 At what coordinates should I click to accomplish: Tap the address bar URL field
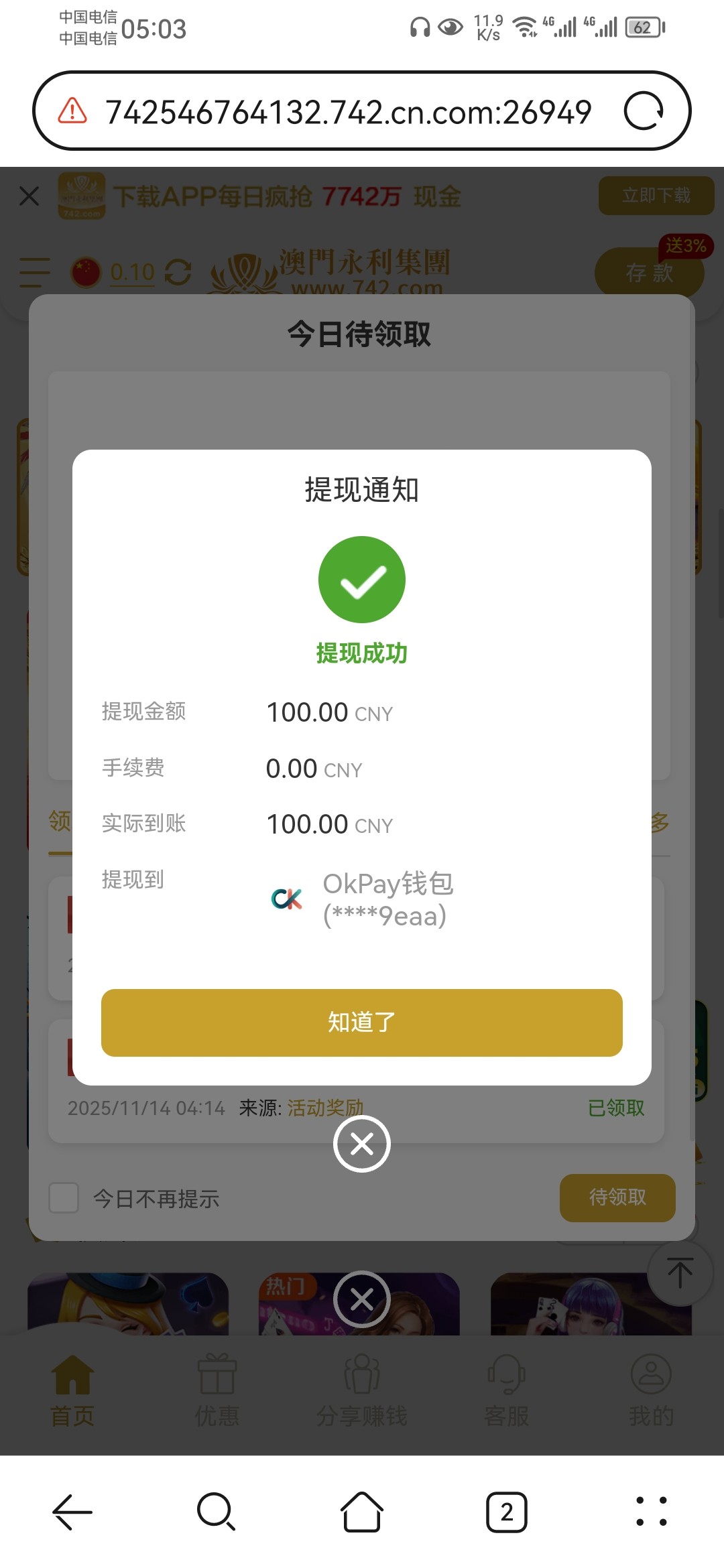pyautogui.click(x=348, y=112)
